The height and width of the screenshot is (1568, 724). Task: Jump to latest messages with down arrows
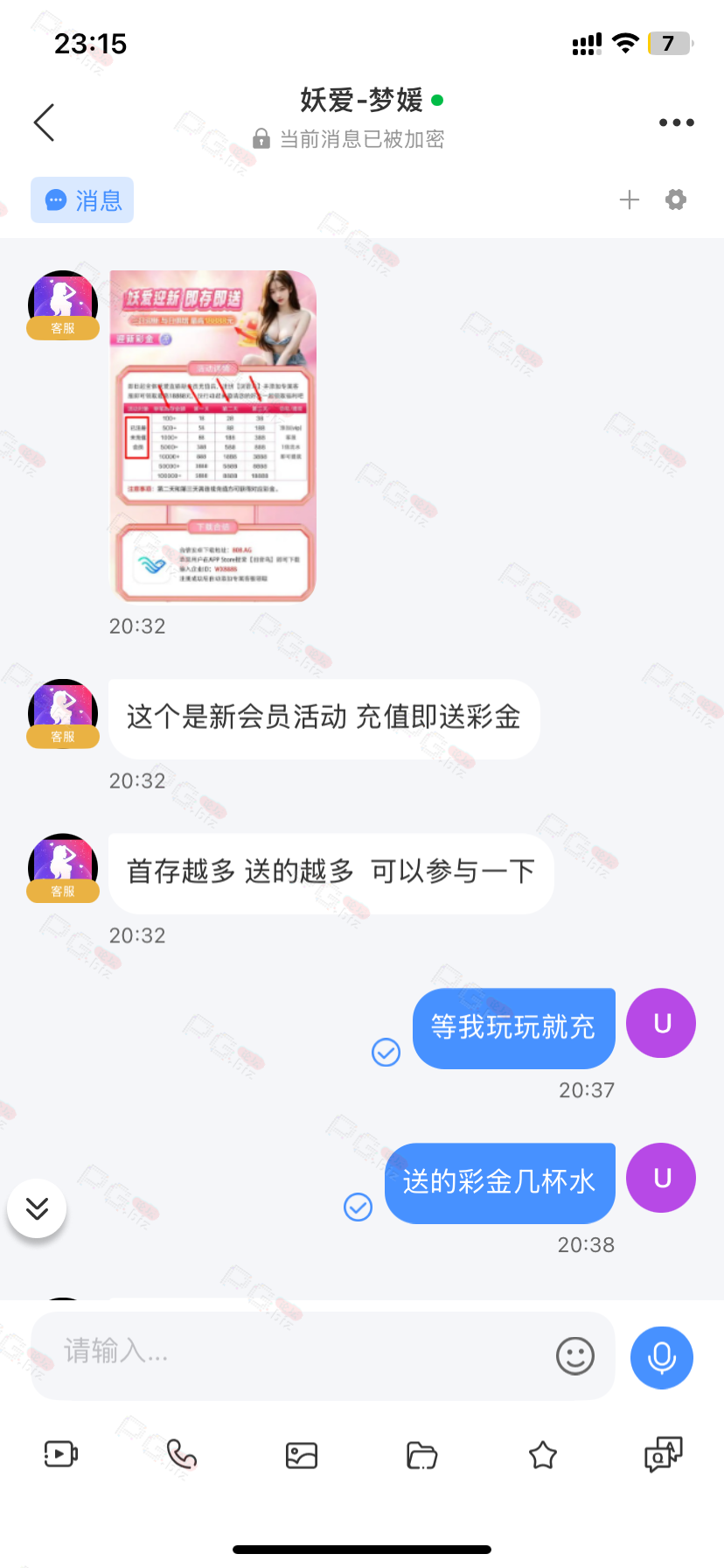(37, 1208)
